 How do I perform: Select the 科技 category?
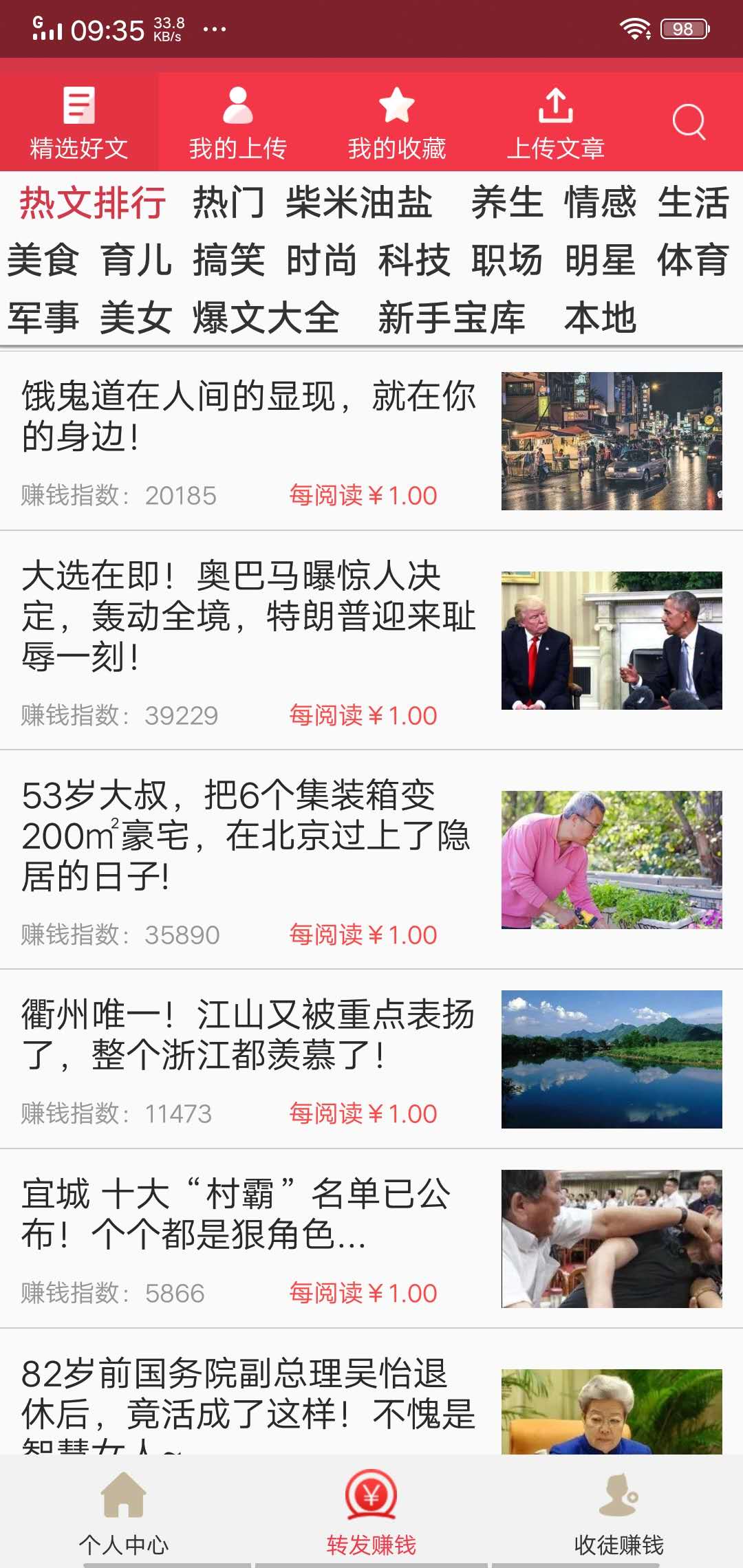coord(415,261)
